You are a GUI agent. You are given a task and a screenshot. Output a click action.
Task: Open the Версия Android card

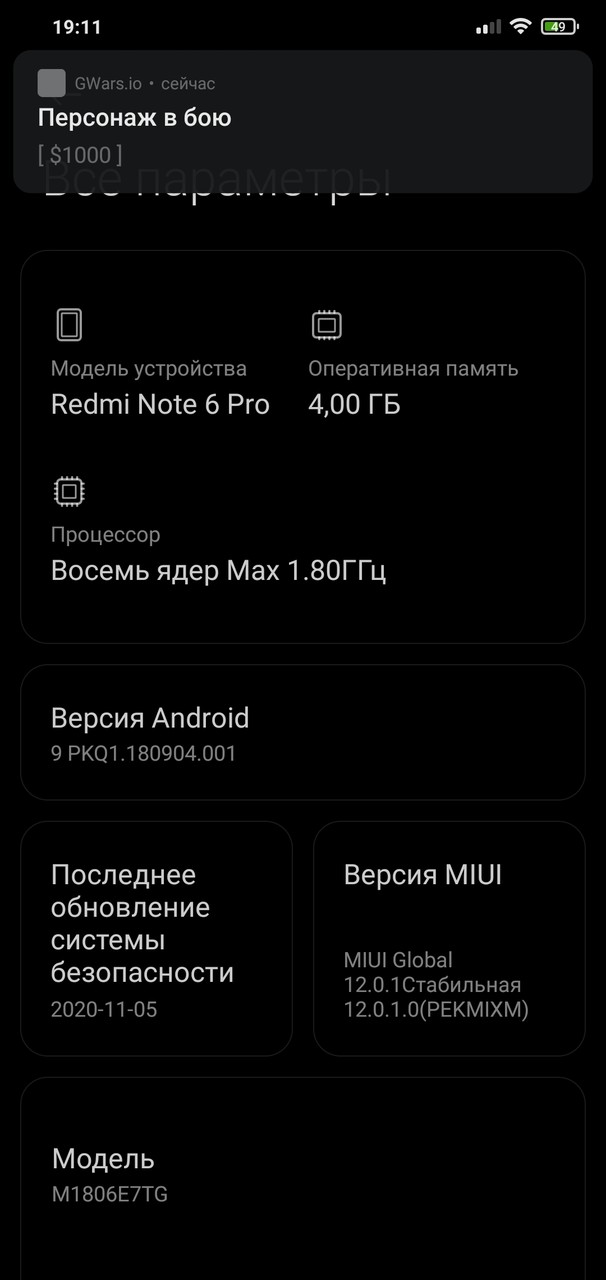(303, 733)
